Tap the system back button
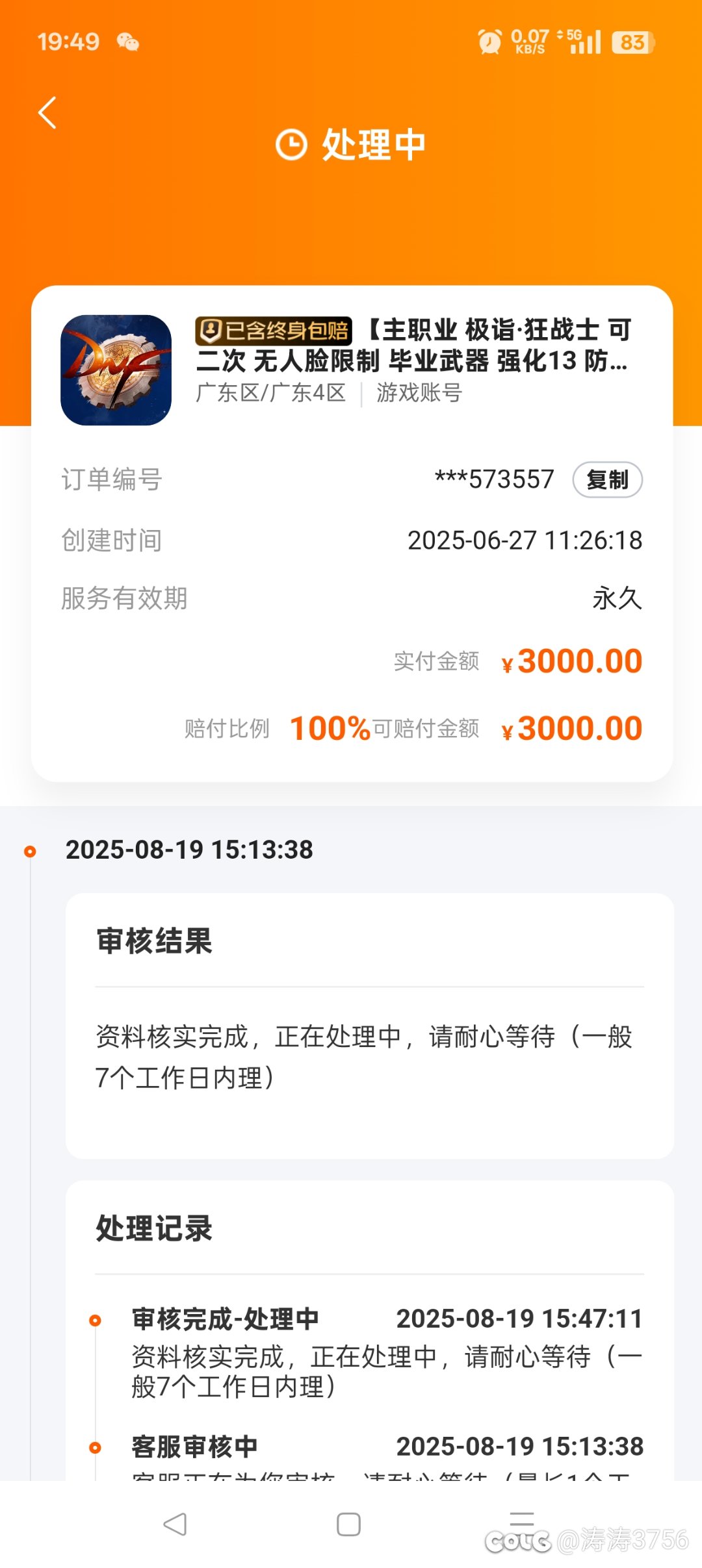Viewport: 702px width, 1568px height. coord(175,1524)
